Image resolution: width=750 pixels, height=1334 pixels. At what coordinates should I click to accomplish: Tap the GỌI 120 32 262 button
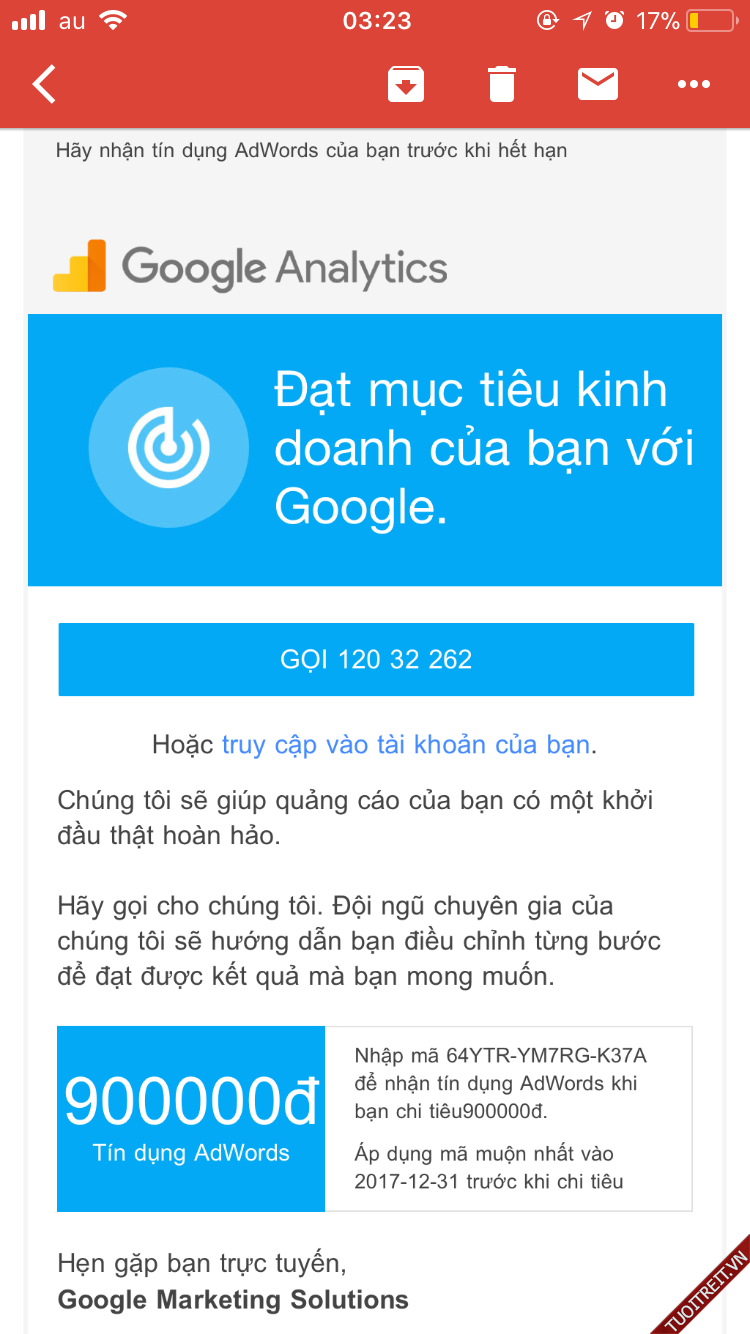click(x=376, y=660)
